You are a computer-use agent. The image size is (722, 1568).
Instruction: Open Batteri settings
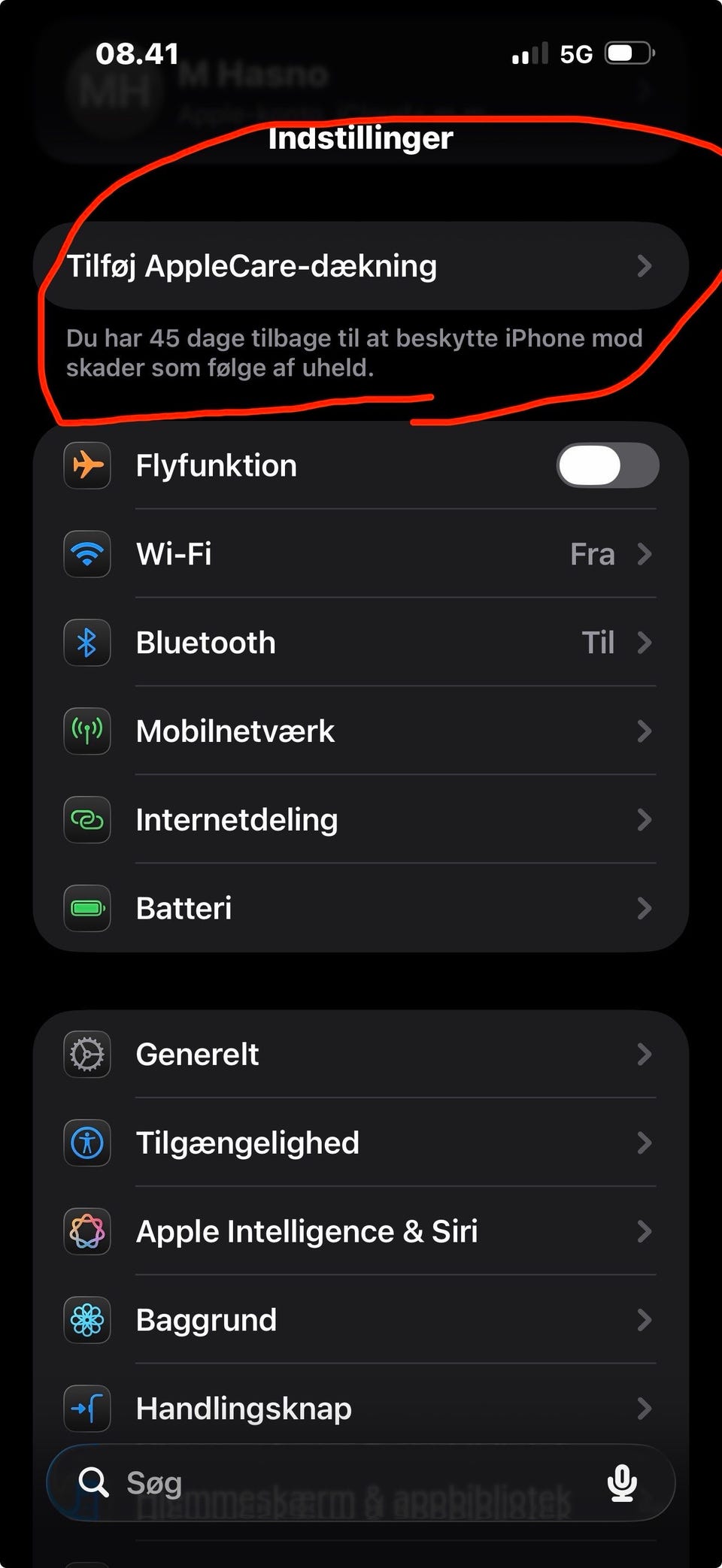click(361, 908)
